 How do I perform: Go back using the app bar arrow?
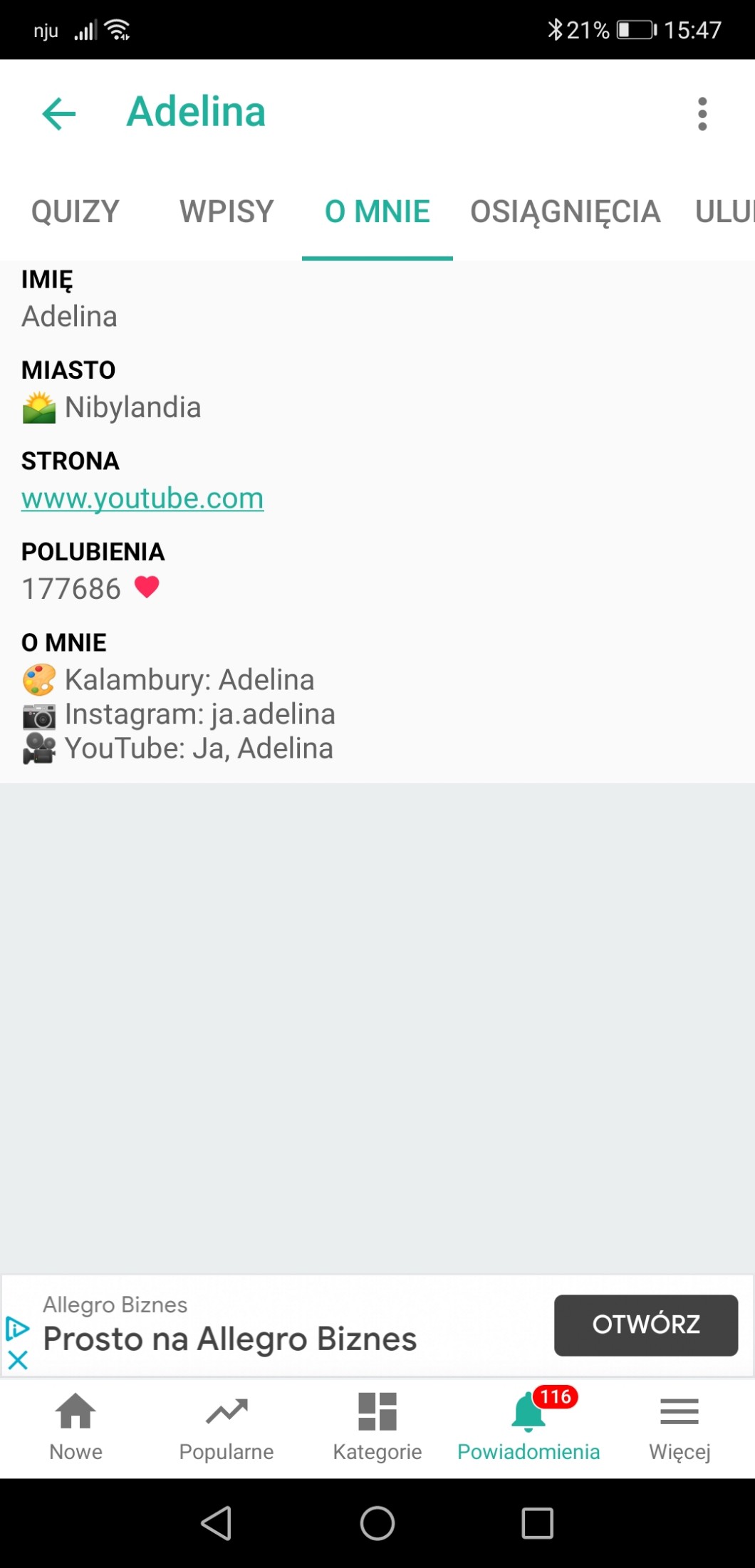tap(59, 114)
